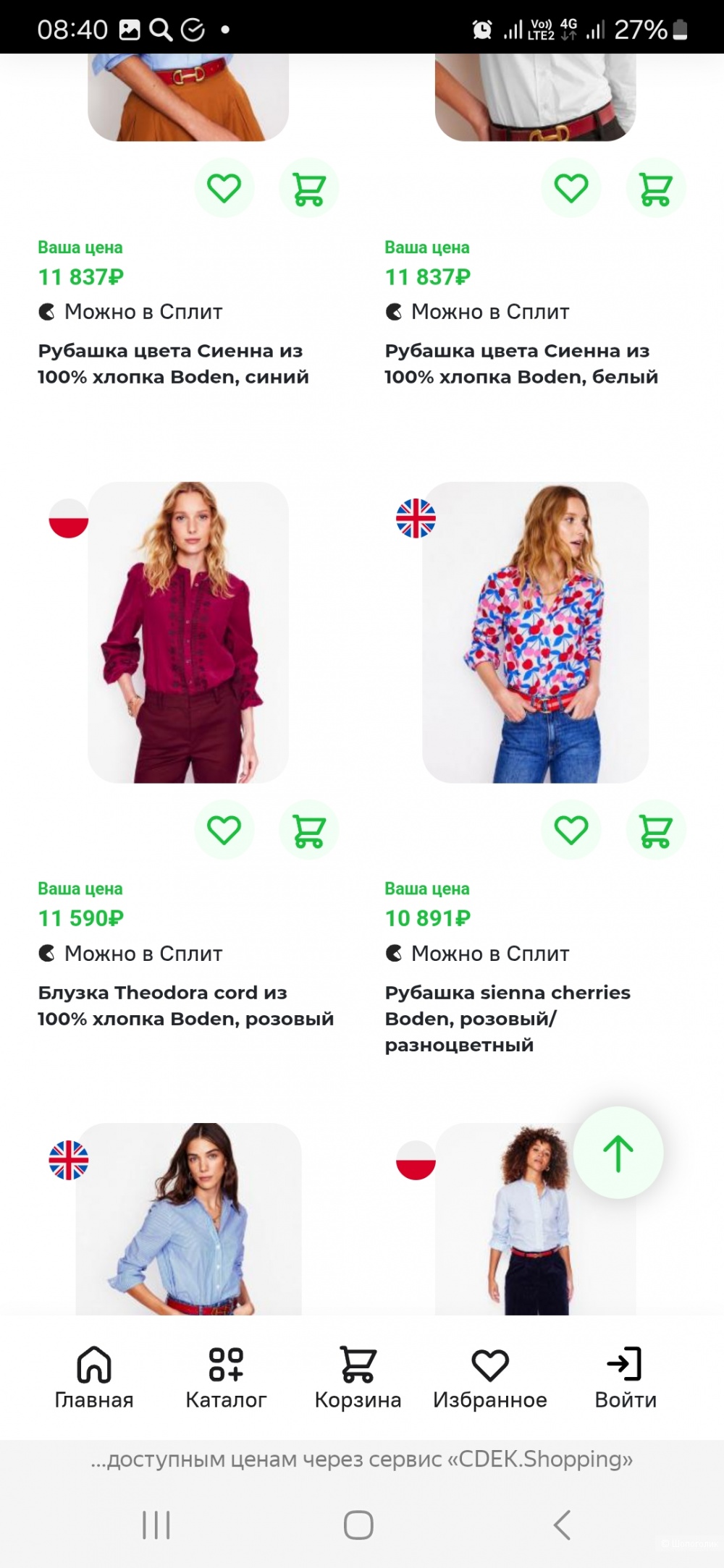Image resolution: width=724 pixels, height=1568 pixels.
Task: Go to the Главная tab
Action: [x=94, y=1378]
